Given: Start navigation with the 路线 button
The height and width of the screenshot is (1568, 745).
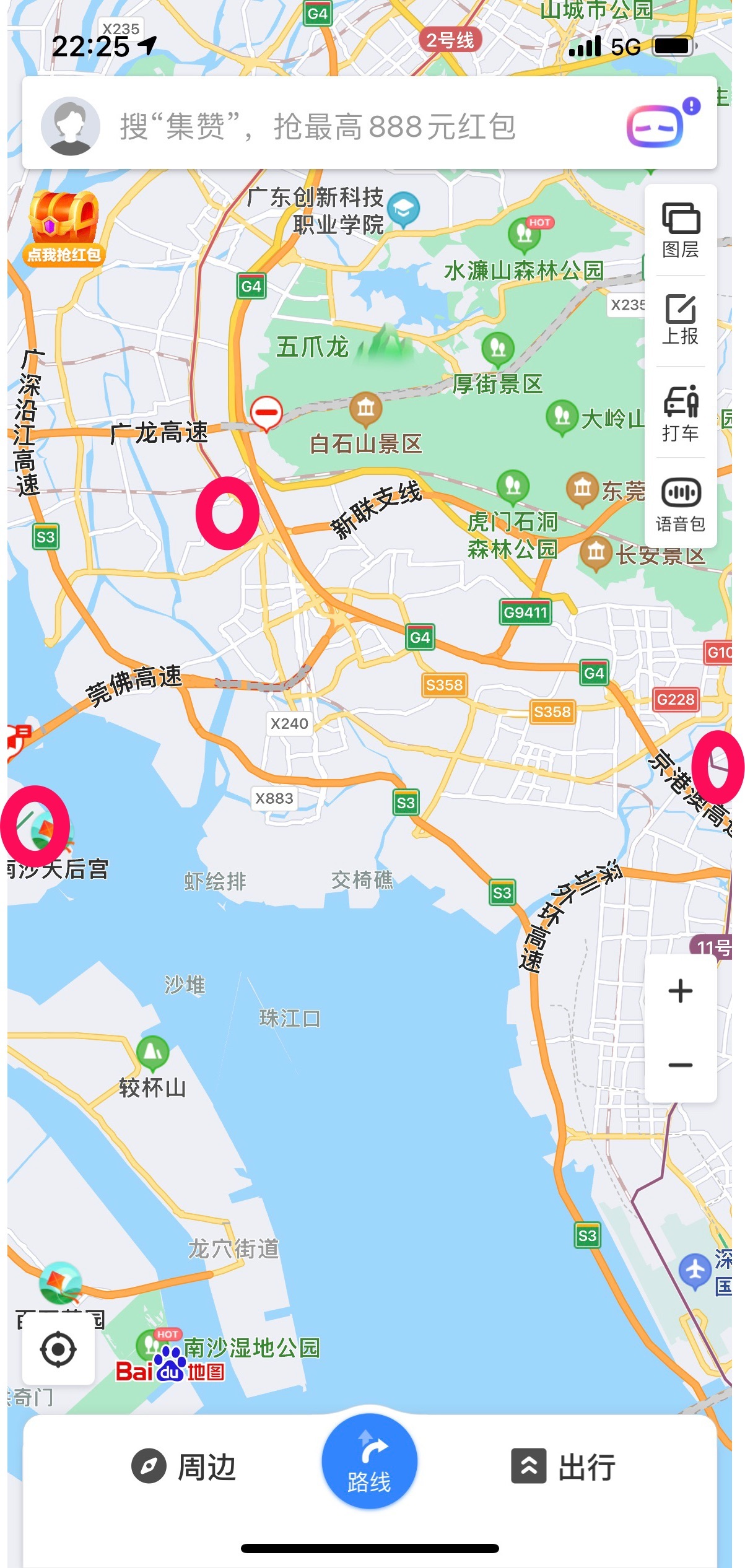Looking at the screenshot, I should coord(369,1461).
